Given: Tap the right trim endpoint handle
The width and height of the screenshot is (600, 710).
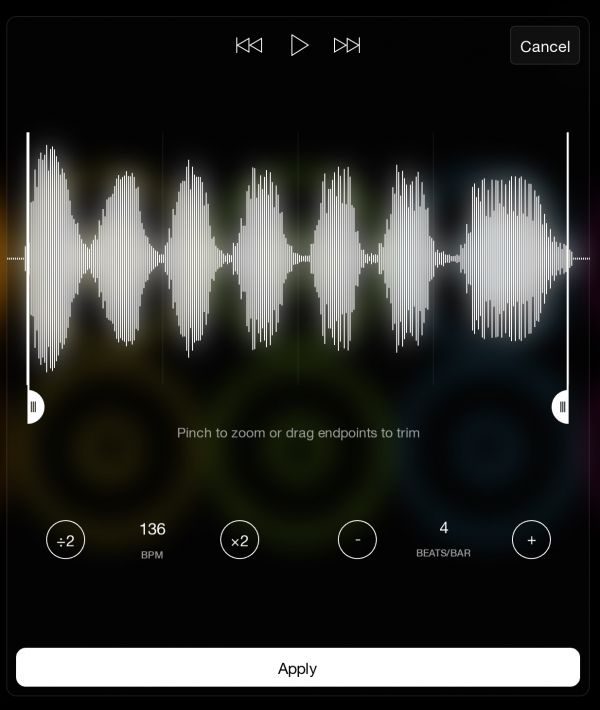Looking at the screenshot, I should (562, 407).
